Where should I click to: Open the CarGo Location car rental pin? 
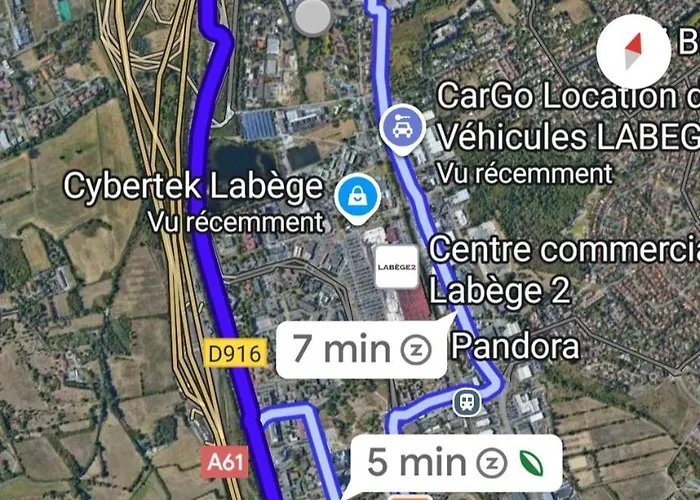point(403,128)
